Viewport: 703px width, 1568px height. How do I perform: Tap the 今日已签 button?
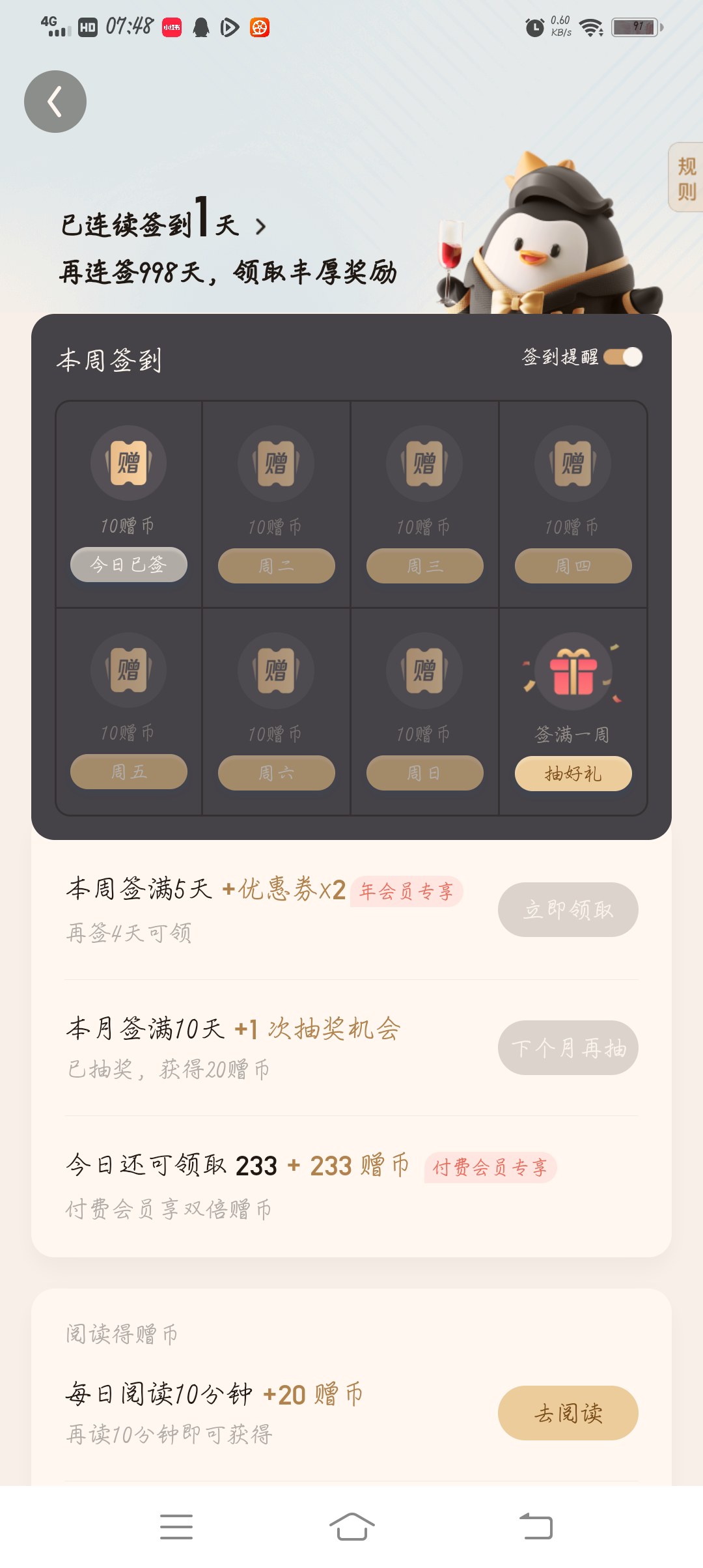coord(129,565)
